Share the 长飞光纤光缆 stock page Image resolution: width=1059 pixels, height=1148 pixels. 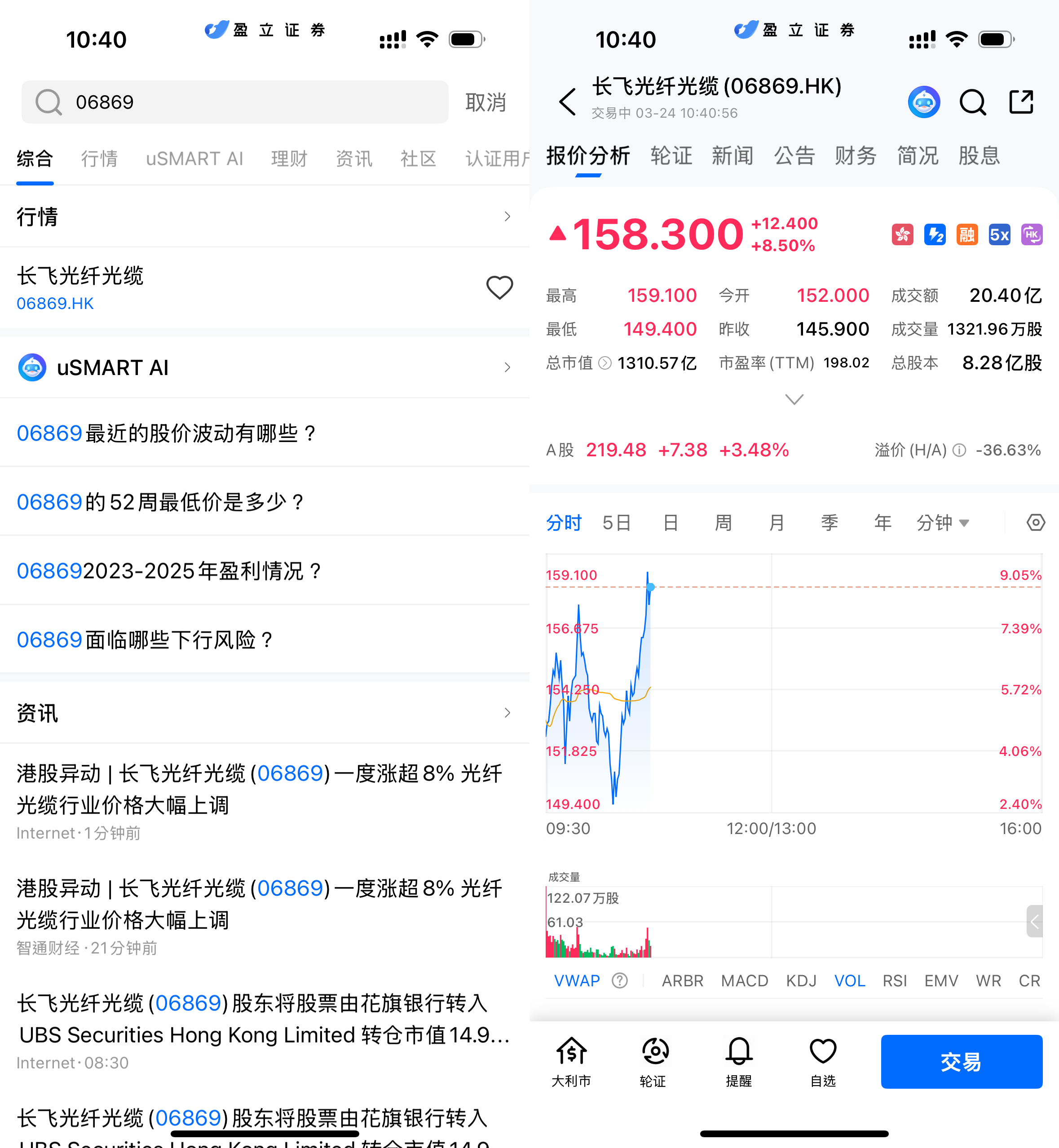1021,102
